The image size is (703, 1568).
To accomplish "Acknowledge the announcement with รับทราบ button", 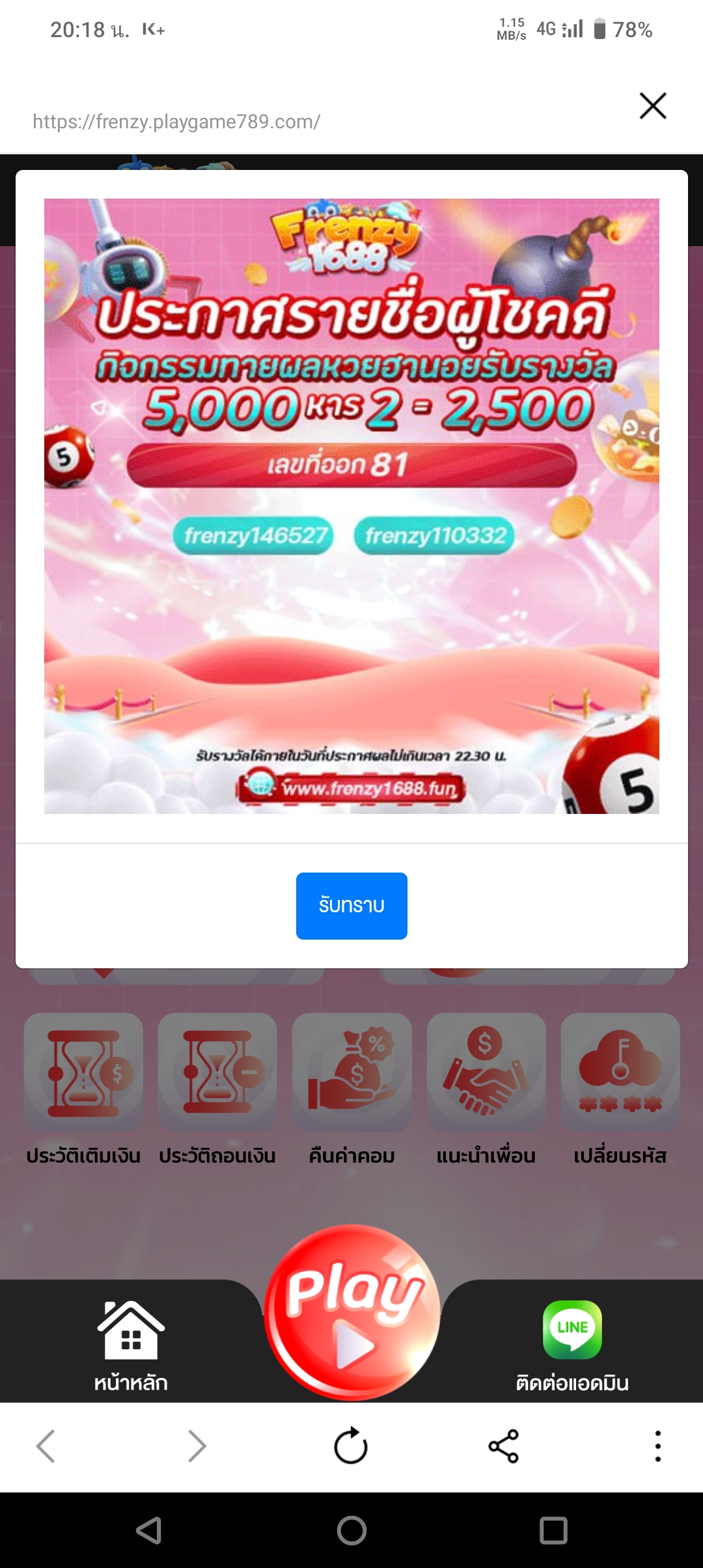I will click(351, 906).
